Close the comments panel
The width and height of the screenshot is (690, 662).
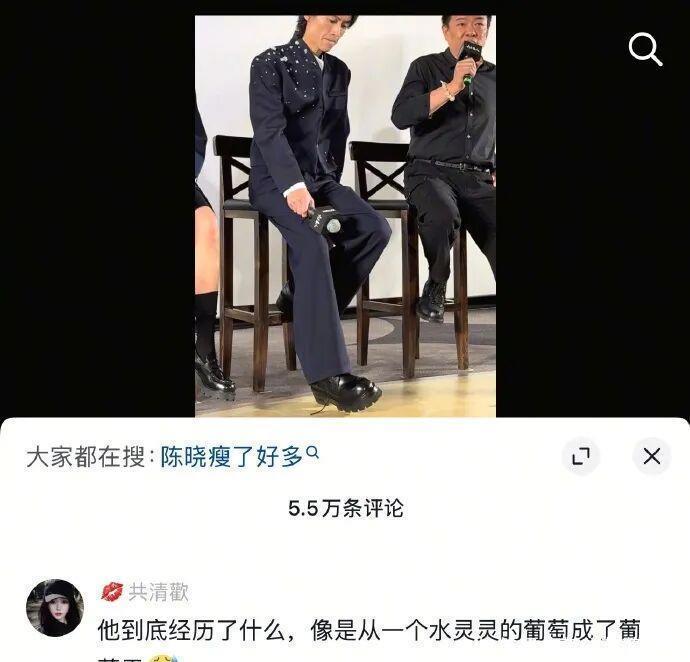click(651, 457)
